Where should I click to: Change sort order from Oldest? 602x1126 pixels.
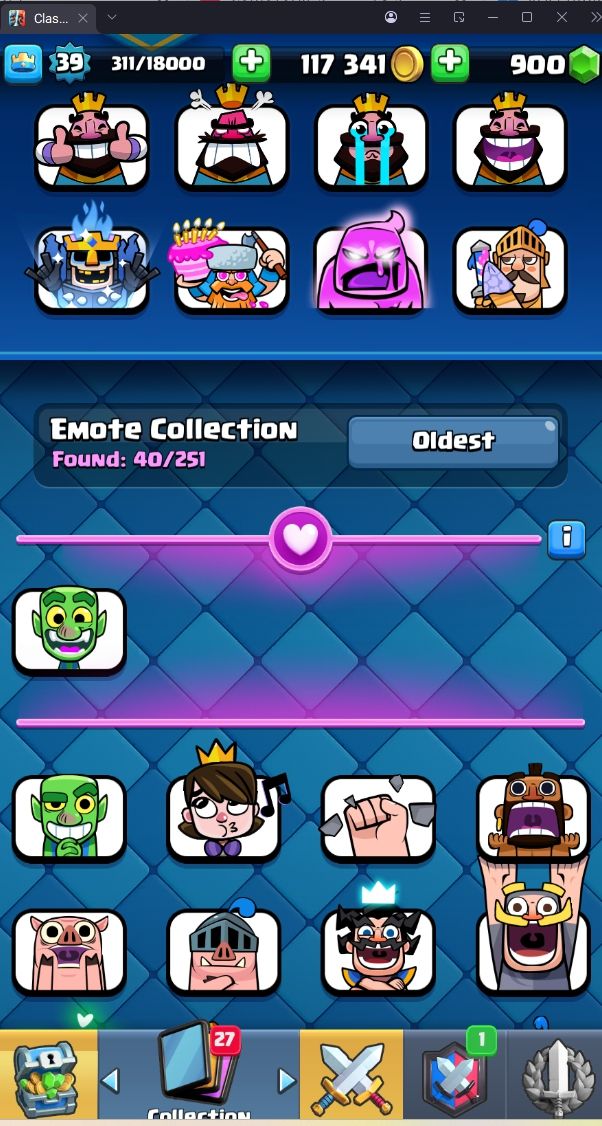[x=453, y=441]
